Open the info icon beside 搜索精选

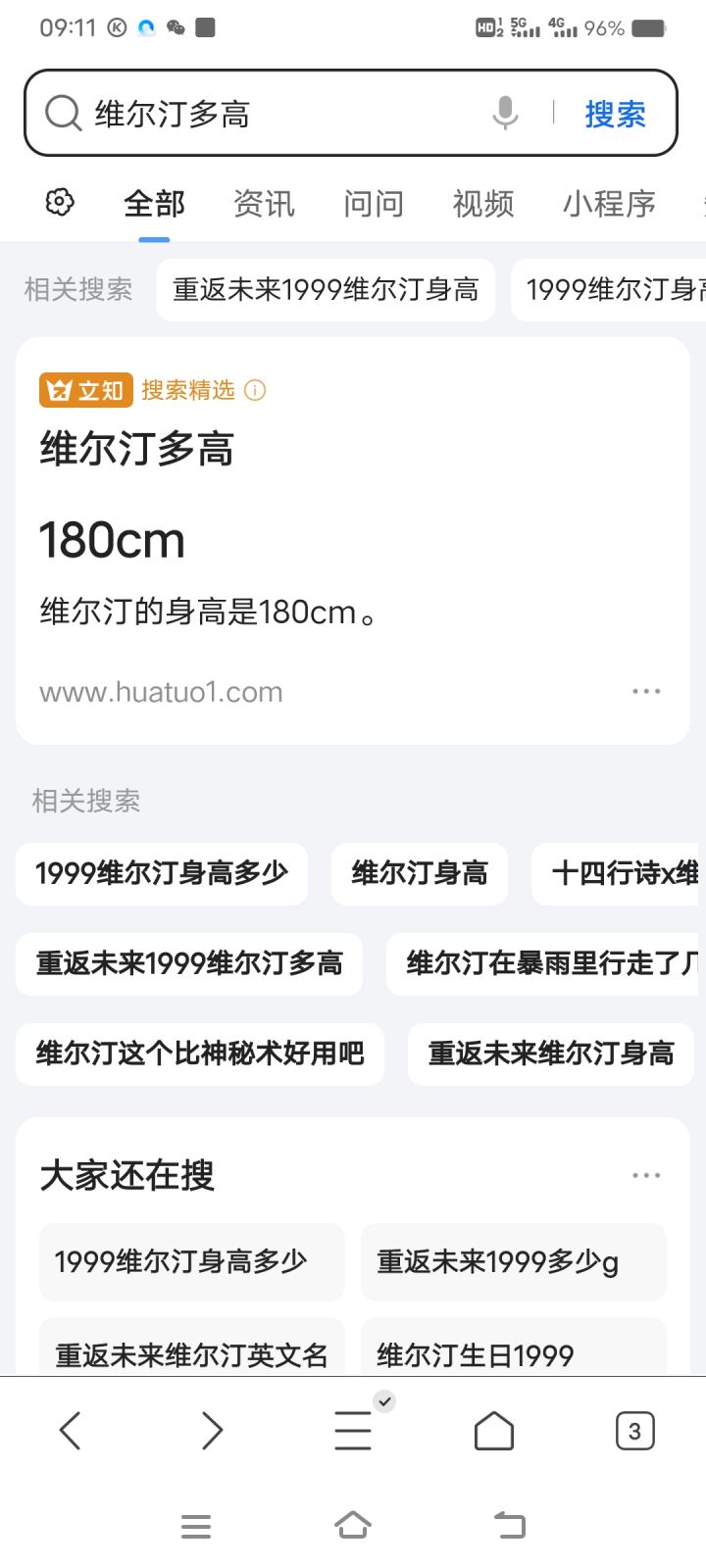(255, 390)
